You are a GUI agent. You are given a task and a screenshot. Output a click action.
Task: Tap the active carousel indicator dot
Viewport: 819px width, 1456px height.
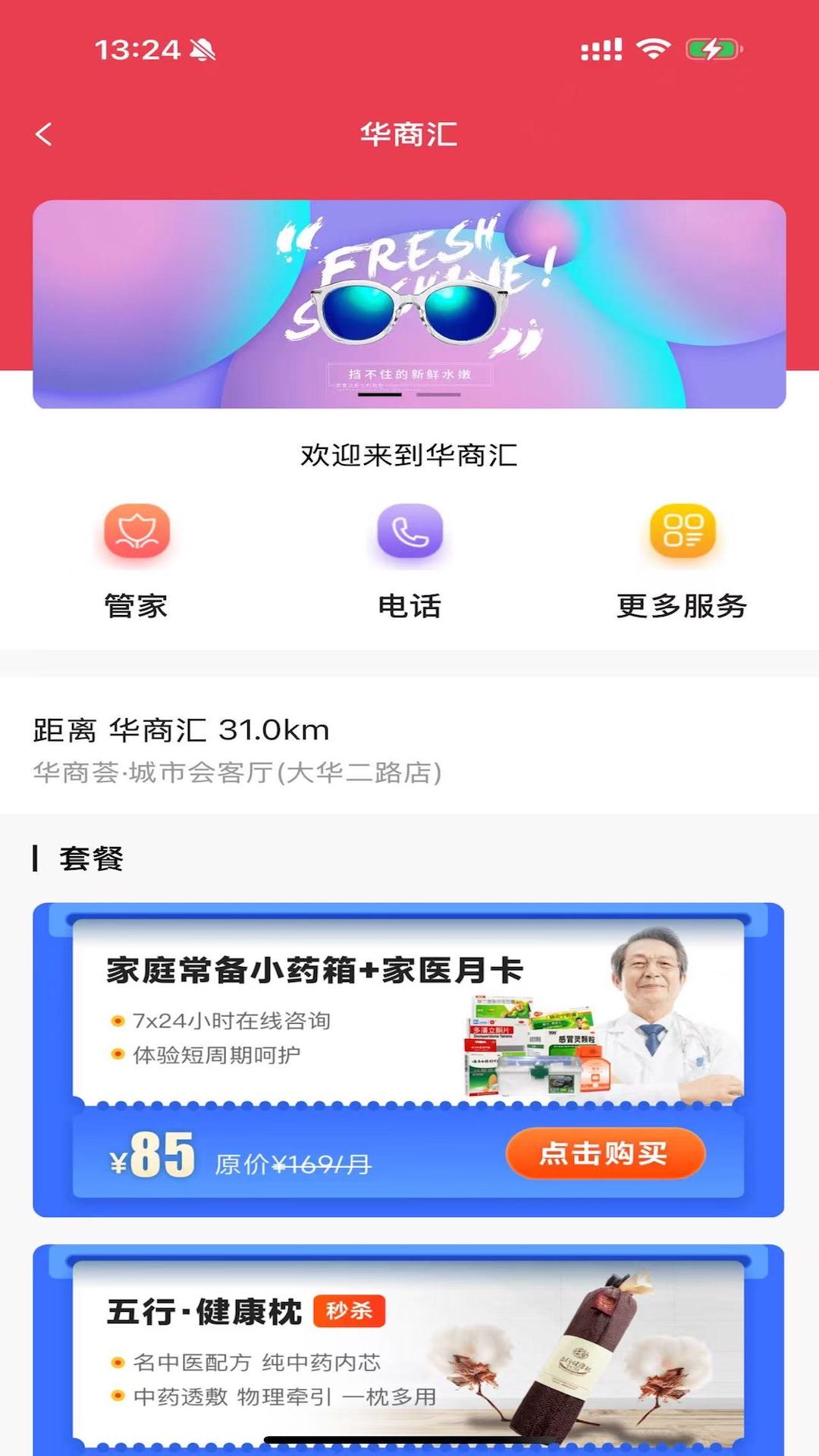coord(380,395)
